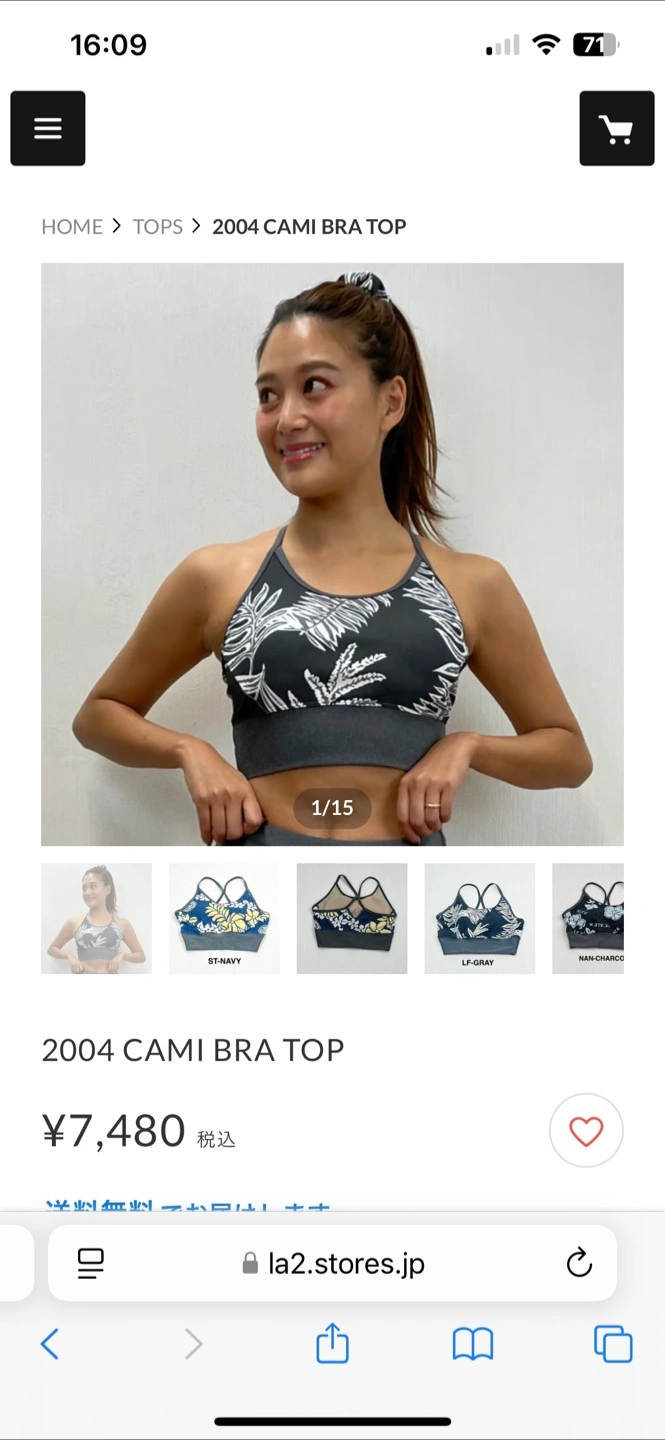Show the LF-GRAY color thumbnail

coord(480,918)
